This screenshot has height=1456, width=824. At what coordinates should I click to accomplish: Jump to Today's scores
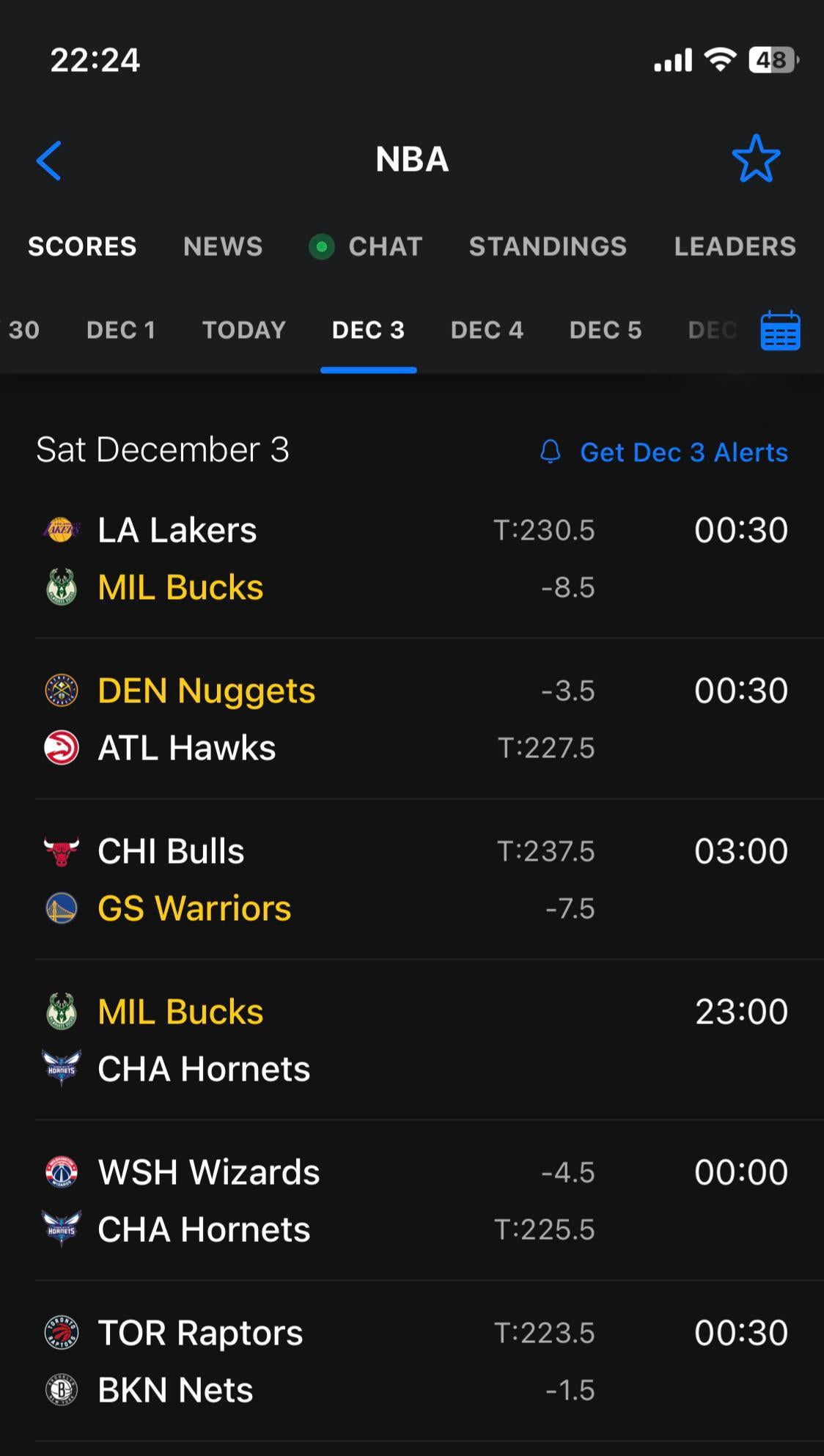click(244, 330)
